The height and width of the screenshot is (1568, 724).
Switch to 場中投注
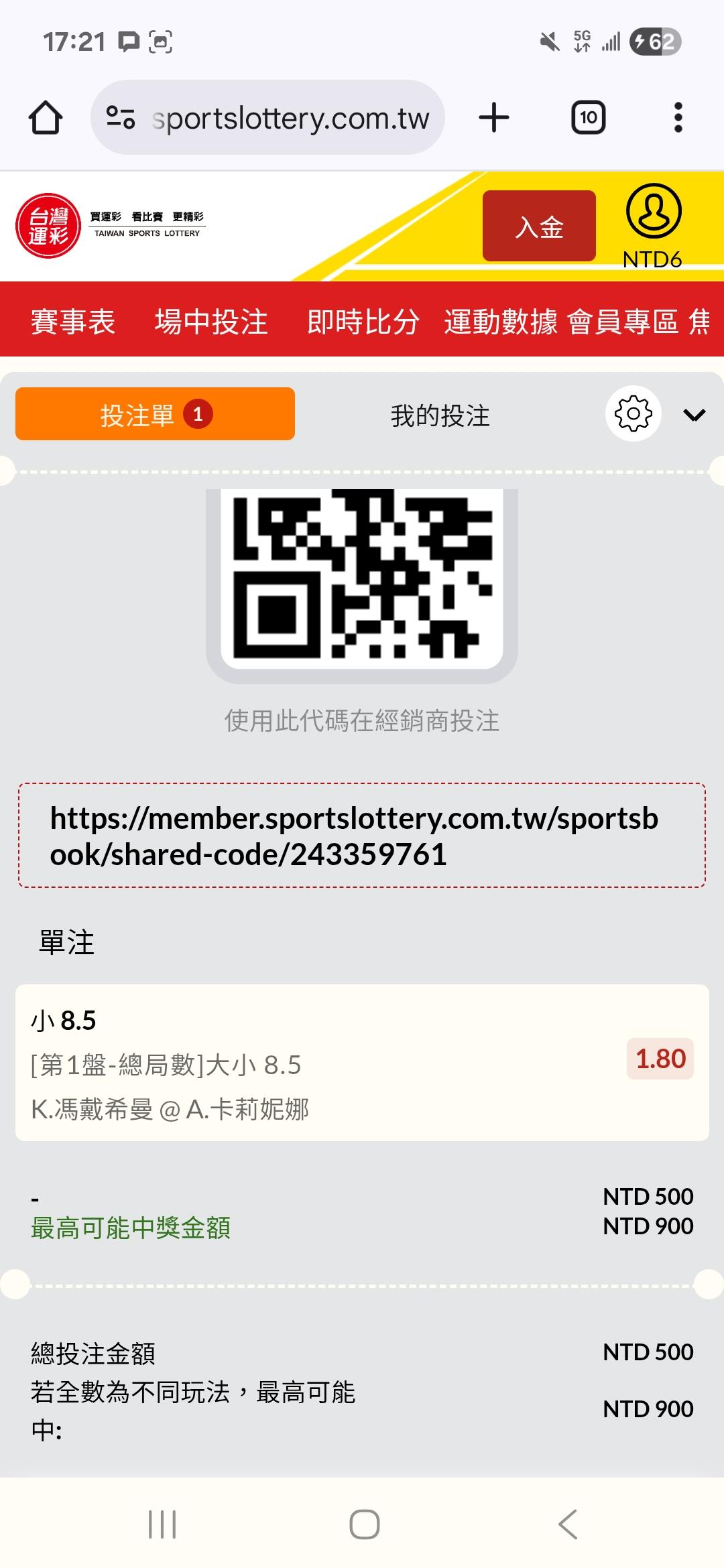(211, 322)
